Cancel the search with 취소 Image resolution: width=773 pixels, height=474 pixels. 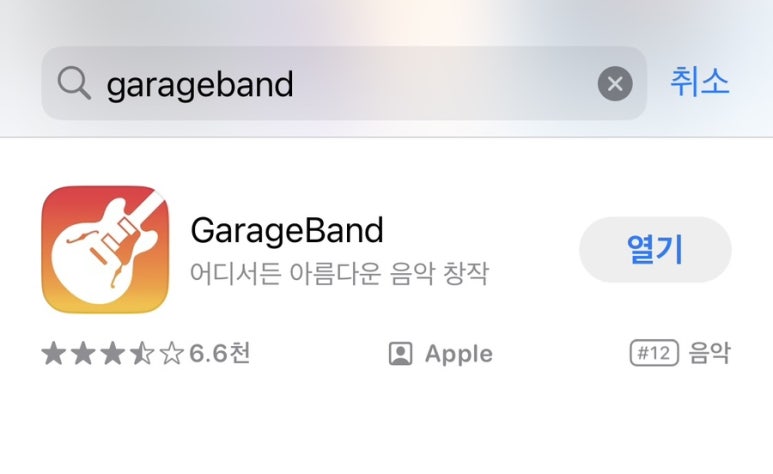coord(700,82)
